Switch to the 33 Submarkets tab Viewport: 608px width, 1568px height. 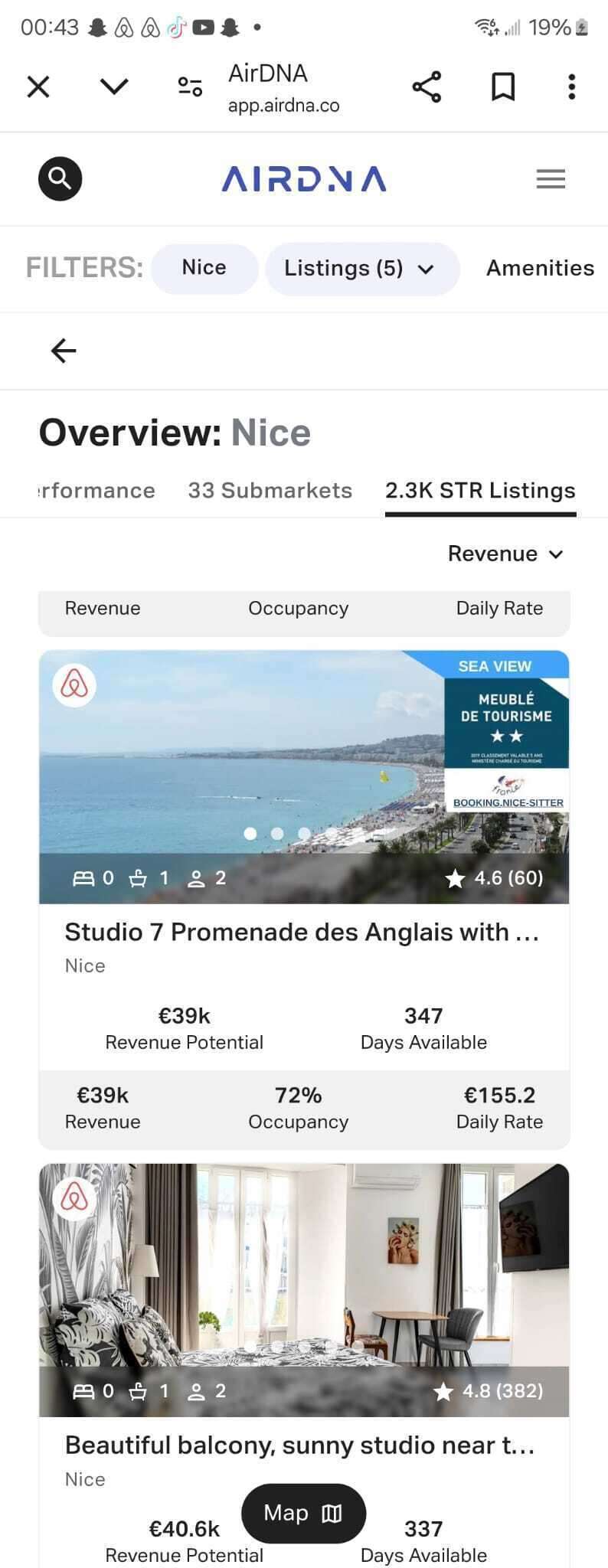[x=270, y=491]
